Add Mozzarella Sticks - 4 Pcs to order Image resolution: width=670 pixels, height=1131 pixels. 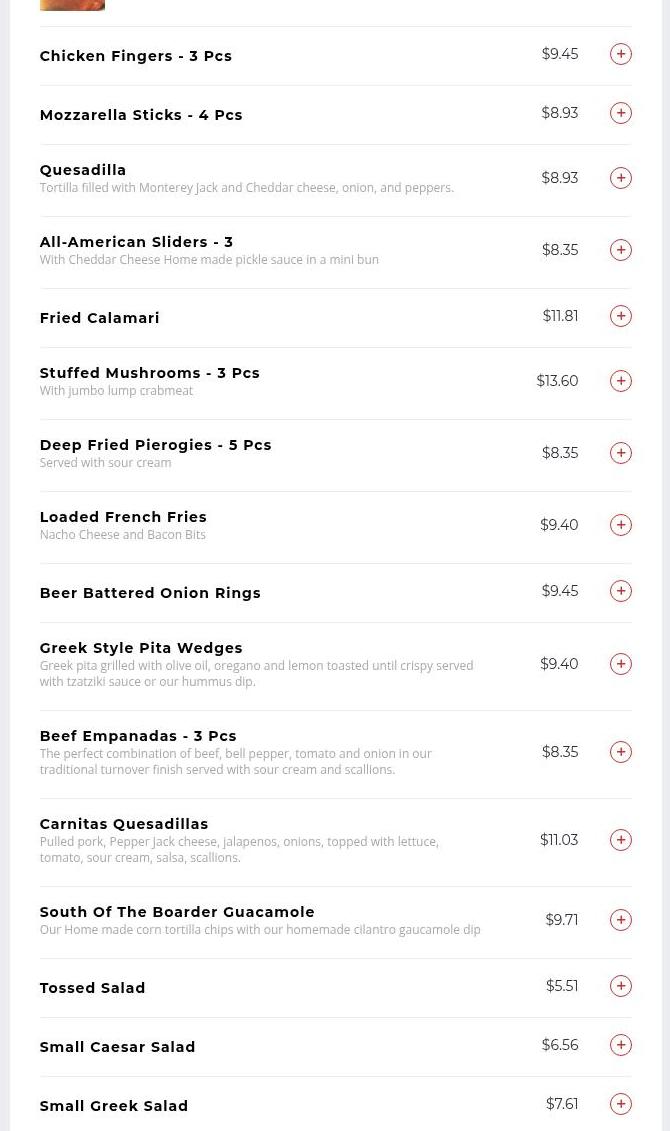620,113
